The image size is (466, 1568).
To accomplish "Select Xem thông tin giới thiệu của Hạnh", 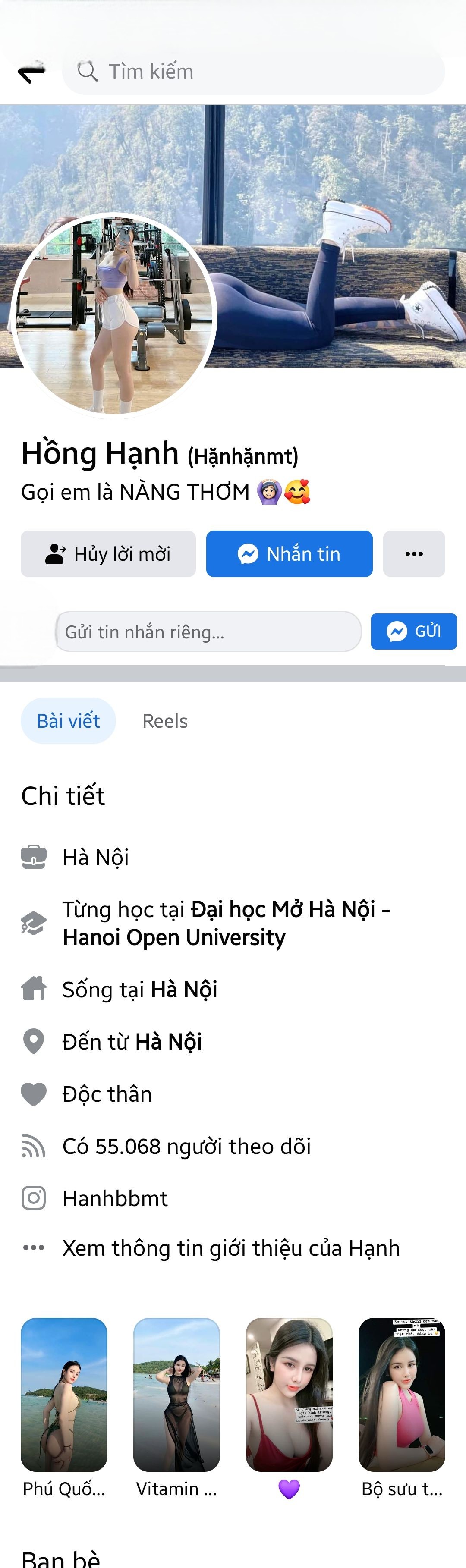I will [x=231, y=1248].
